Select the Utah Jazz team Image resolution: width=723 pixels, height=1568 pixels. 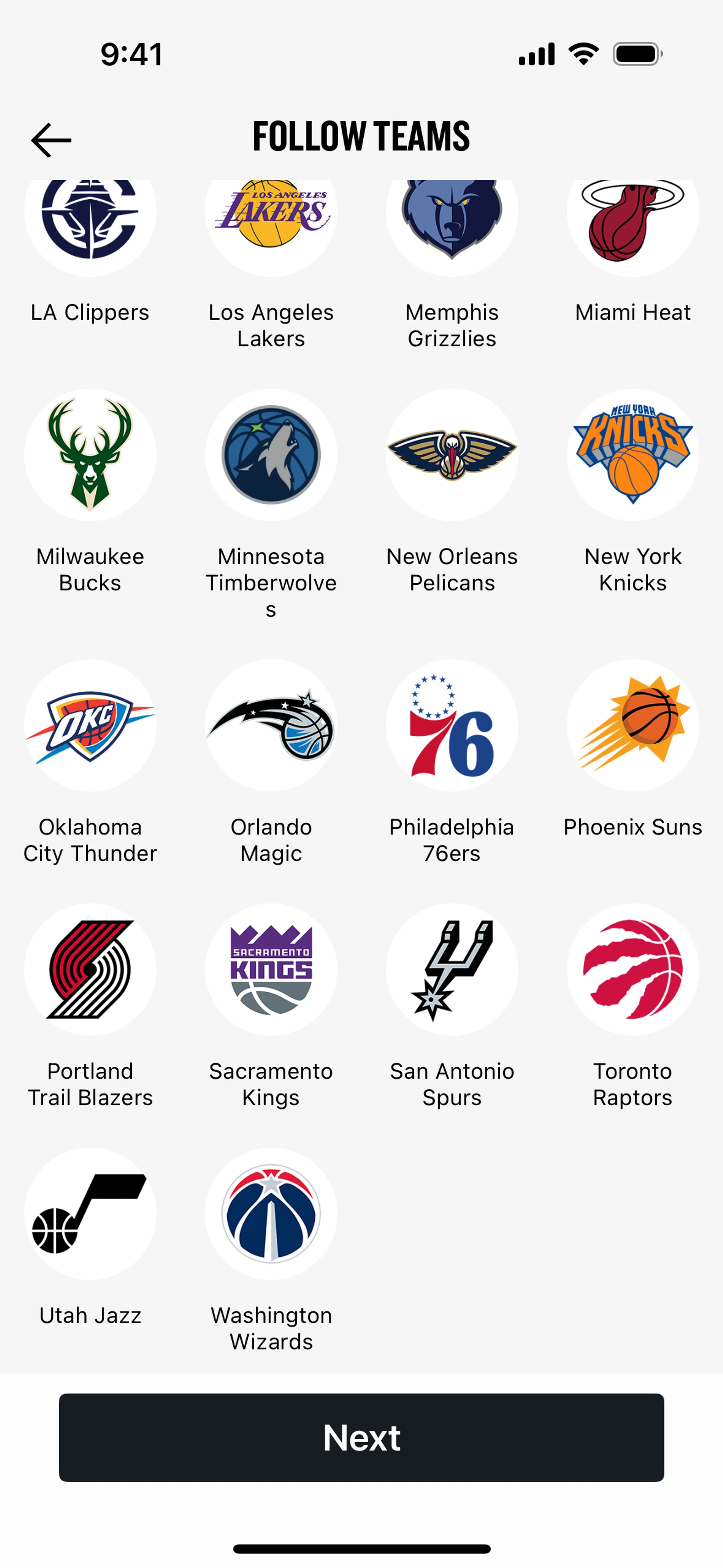point(90,1214)
